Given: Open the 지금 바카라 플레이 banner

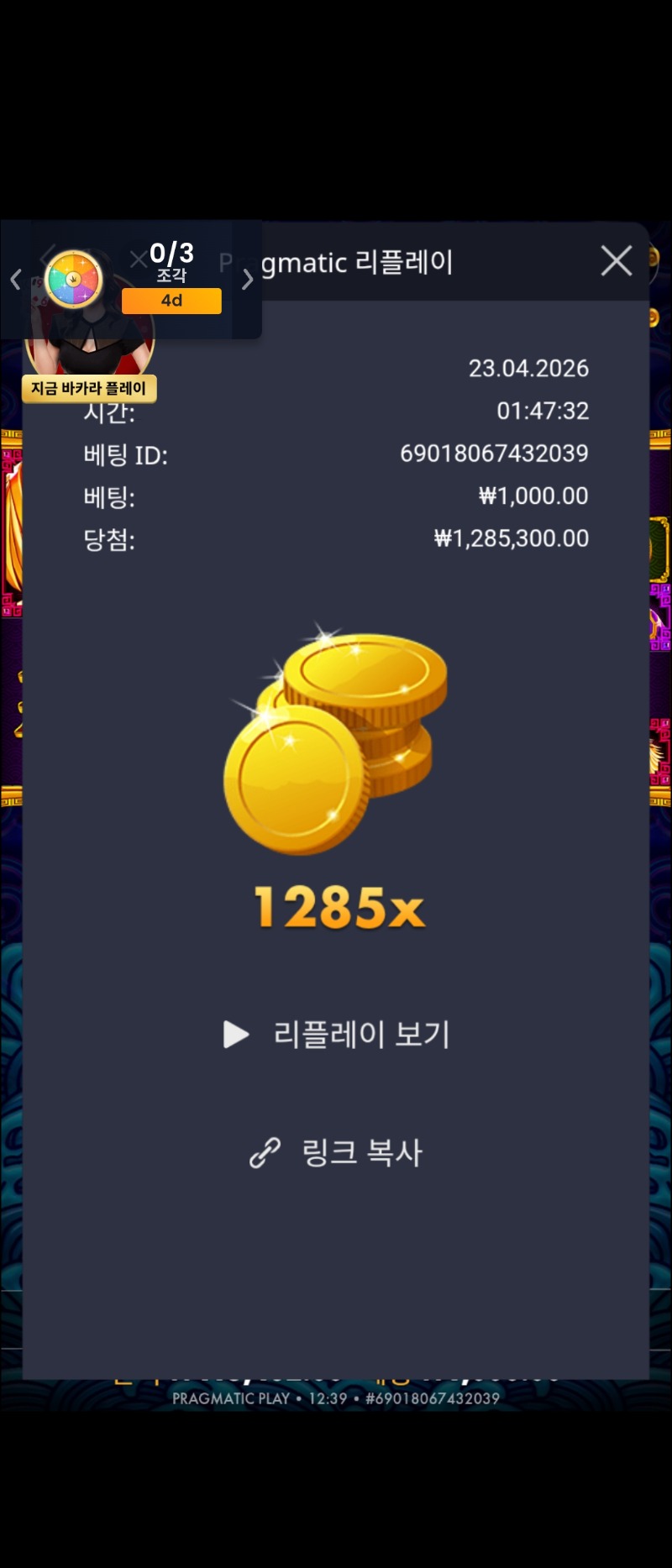Looking at the screenshot, I should (x=89, y=388).
